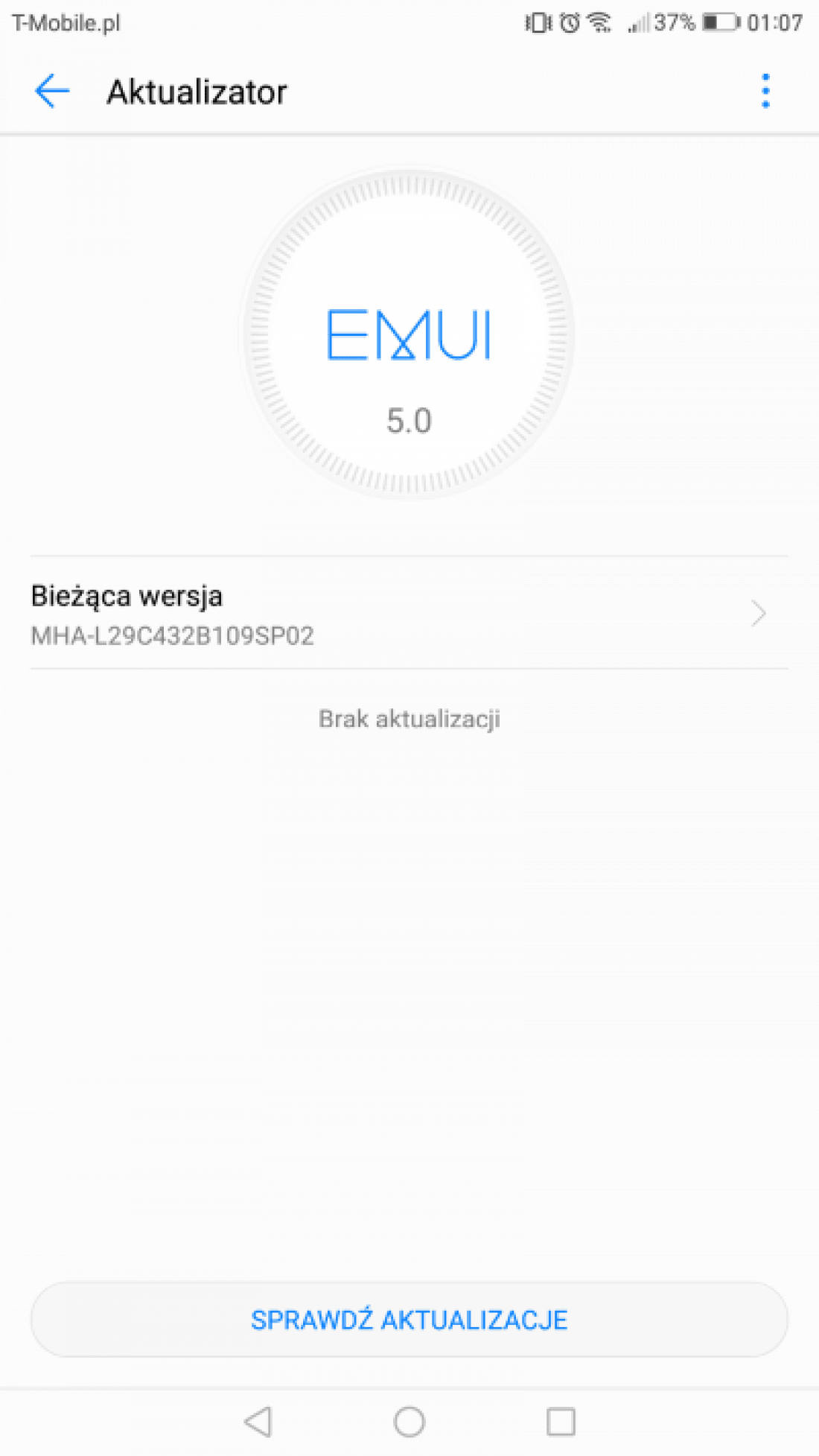Open the Bieżąca wersja row
This screenshot has height=1456, width=819.
pyautogui.click(x=409, y=613)
